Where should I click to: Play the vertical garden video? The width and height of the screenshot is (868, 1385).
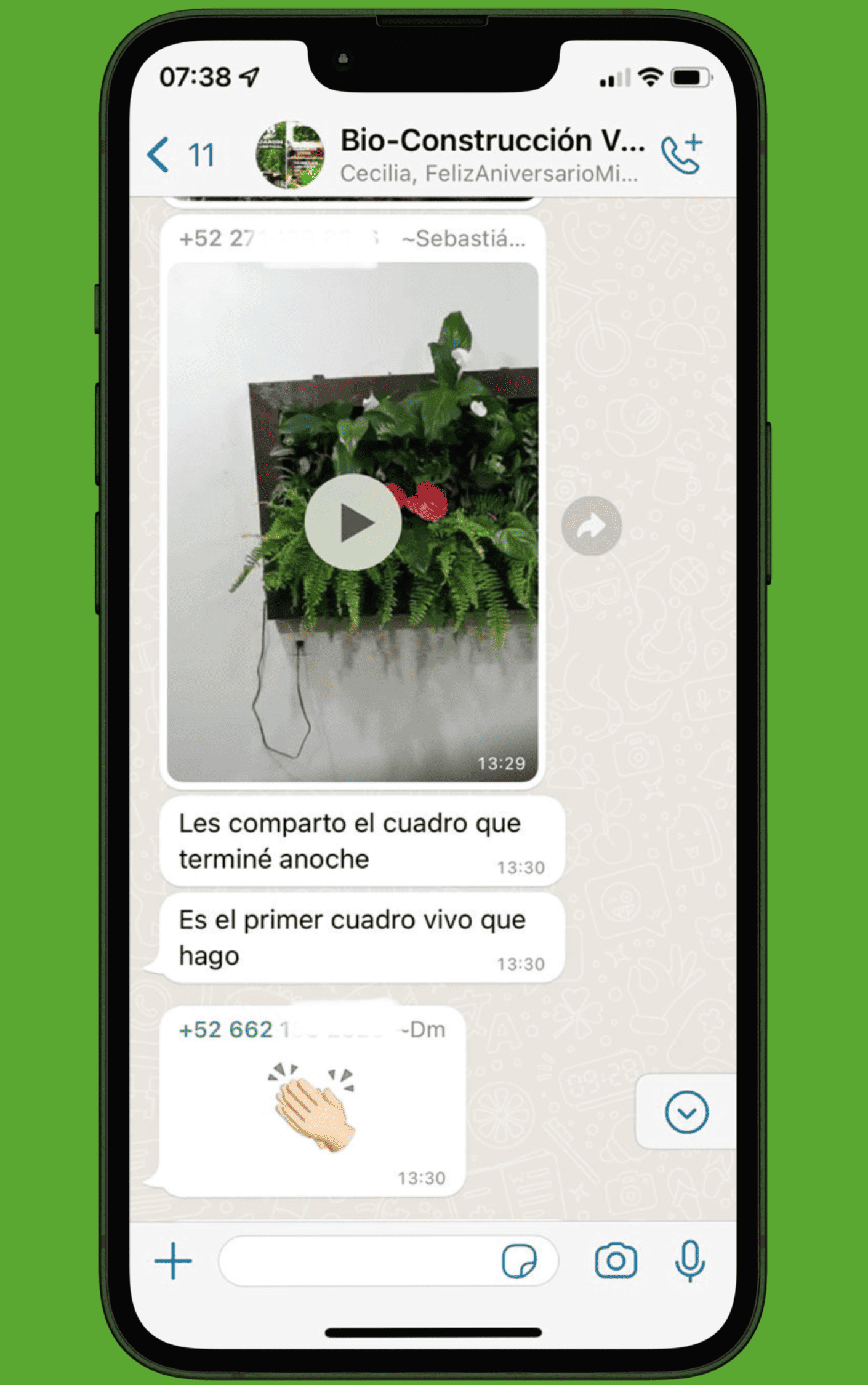point(353,523)
